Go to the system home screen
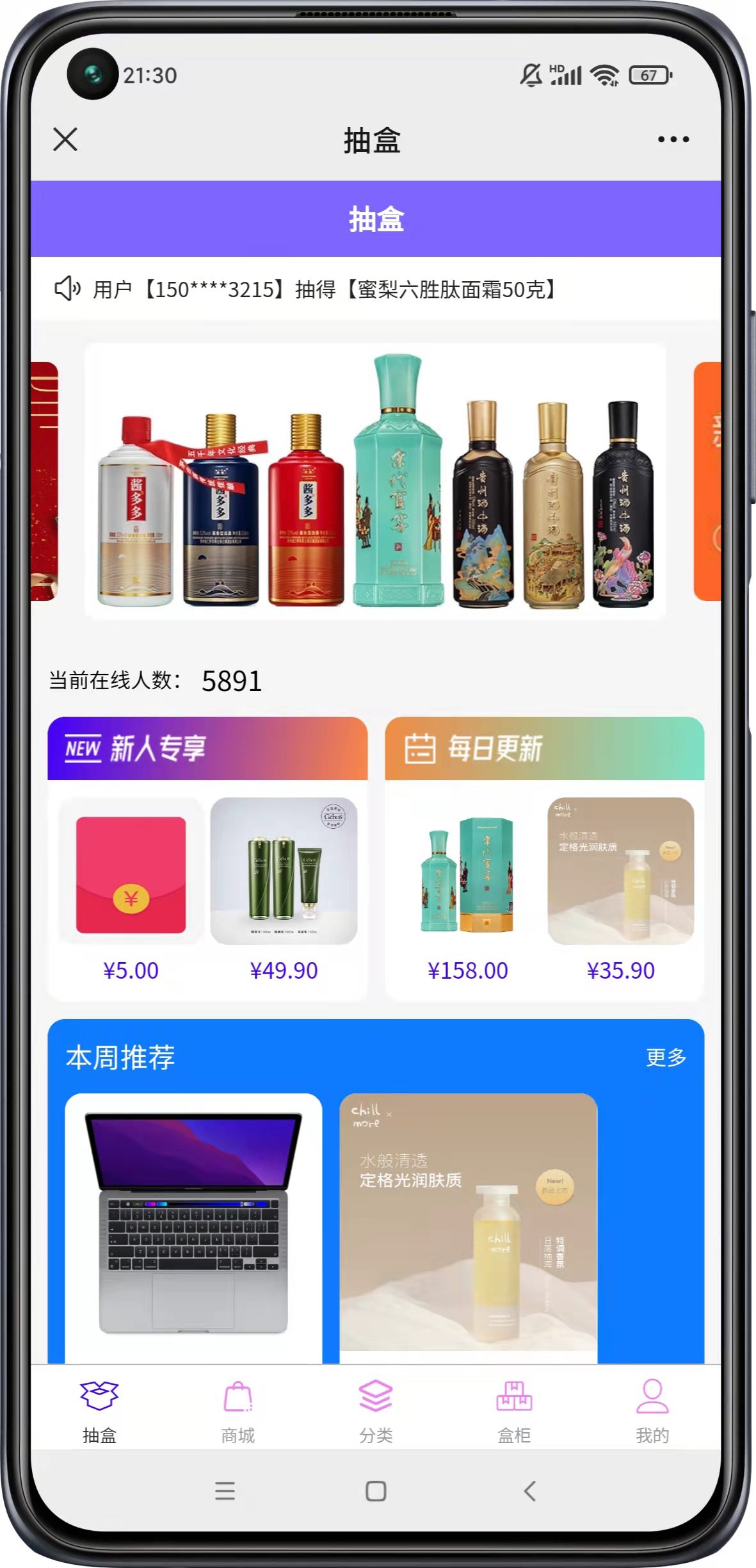This screenshot has height=1568, width=756. [x=376, y=1491]
